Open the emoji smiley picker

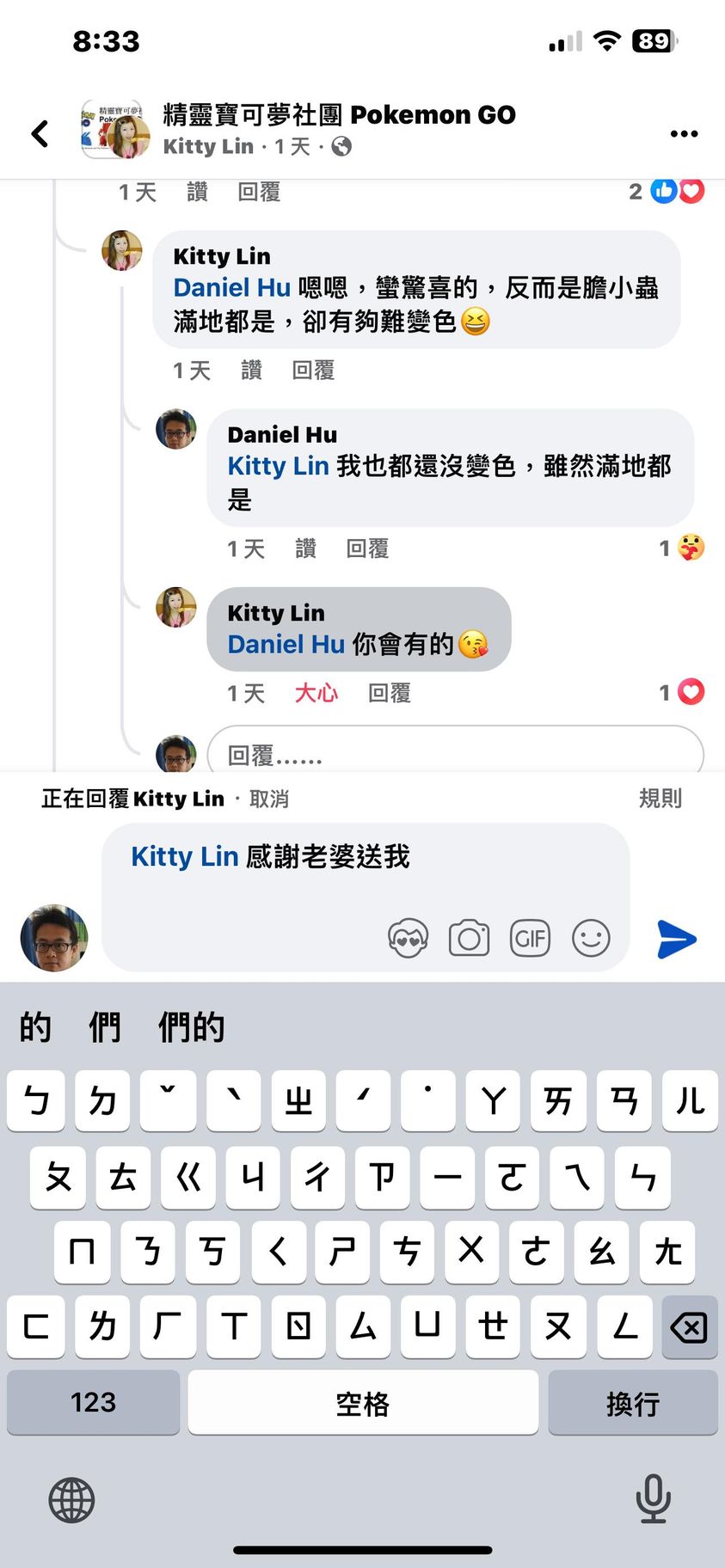coord(591,938)
